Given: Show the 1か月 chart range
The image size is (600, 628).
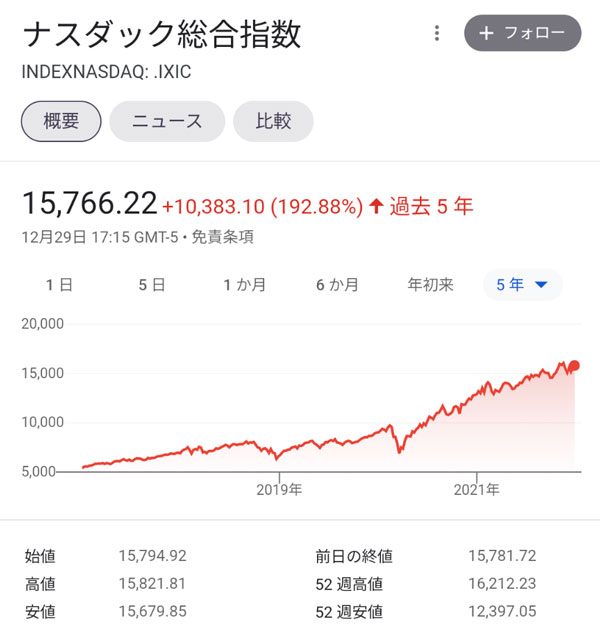Looking at the screenshot, I should 244,285.
